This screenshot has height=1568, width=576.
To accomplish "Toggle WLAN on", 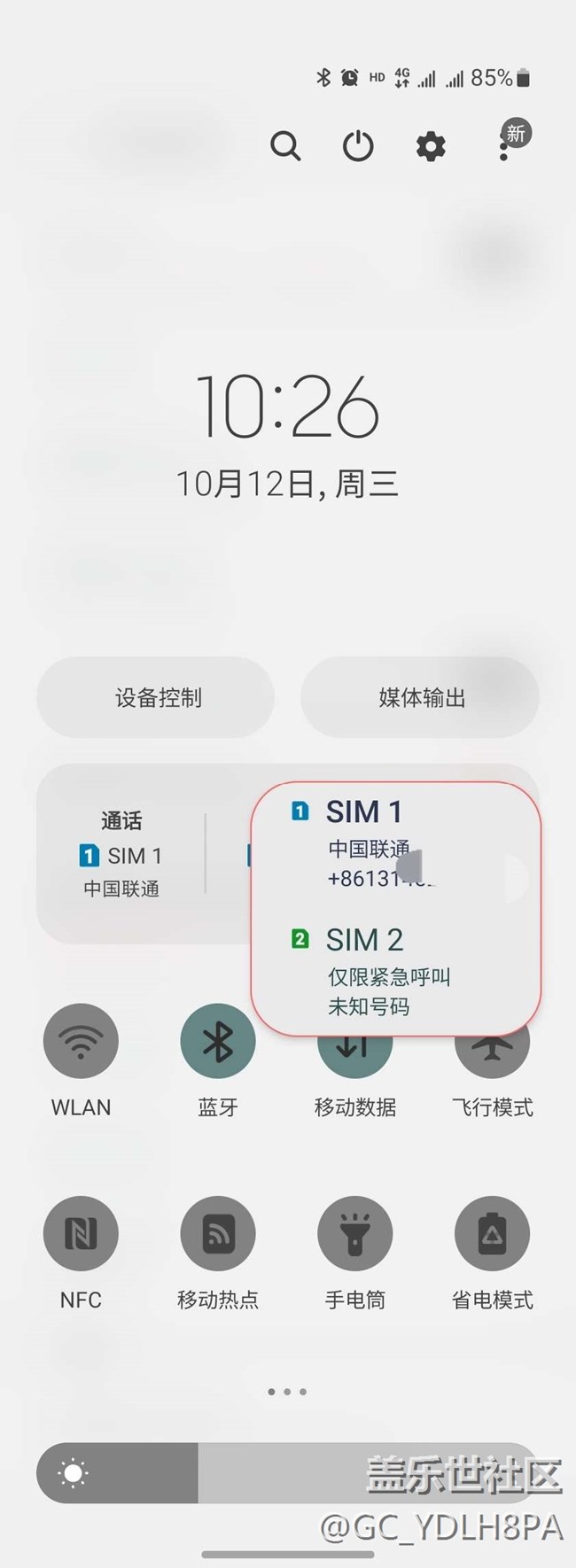I will pyautogui.click(x=81, y=1042).
